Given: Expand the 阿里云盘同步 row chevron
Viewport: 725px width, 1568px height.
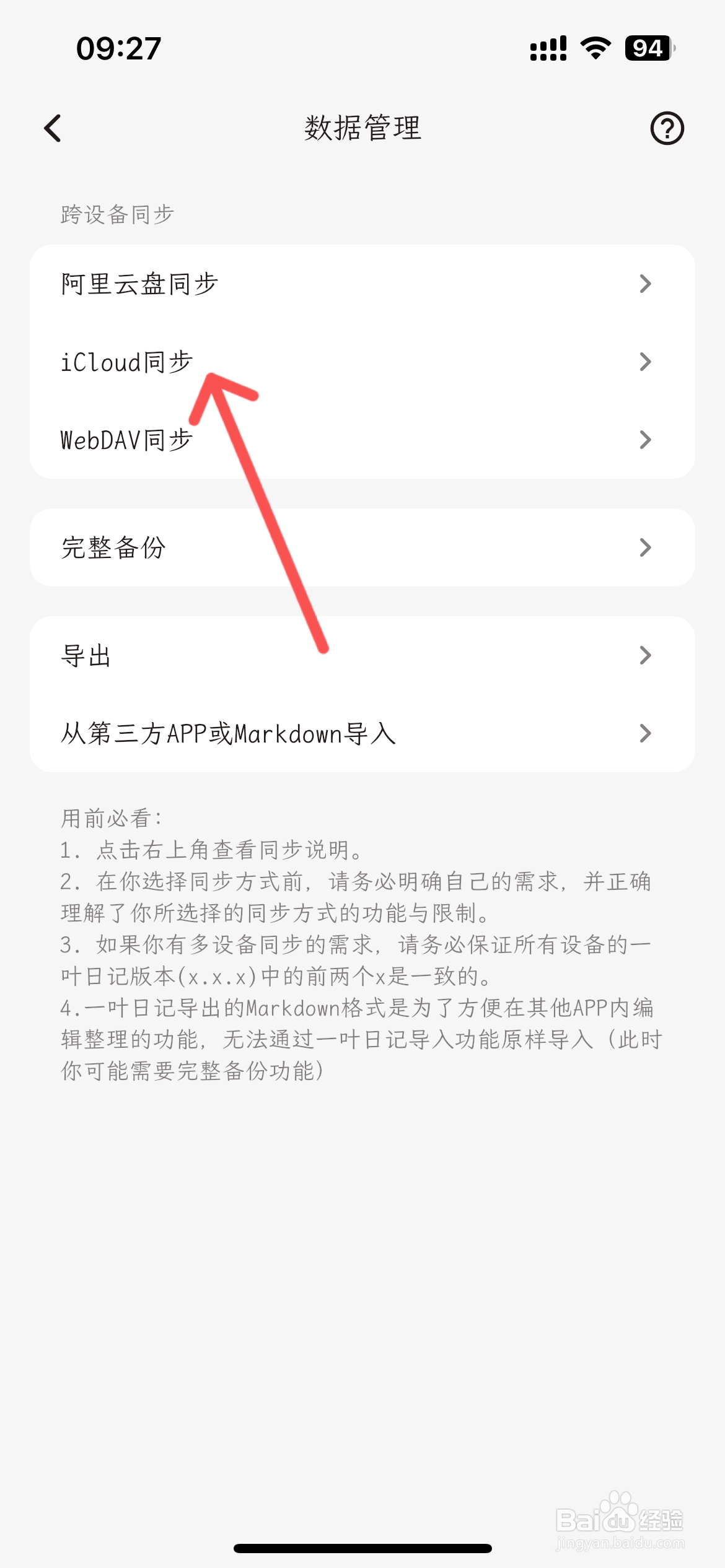Looking at the screenshot, I should 646,284.
